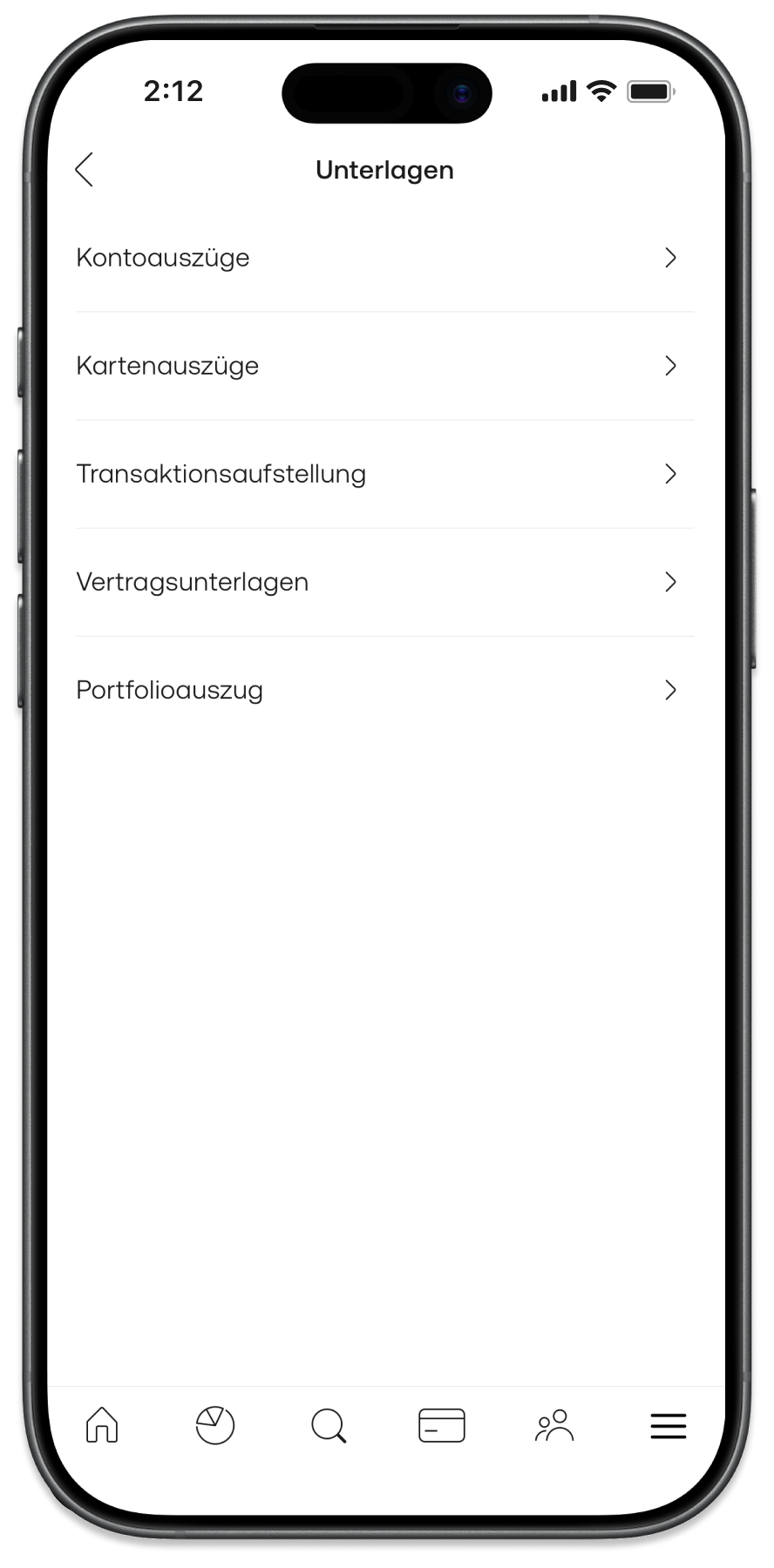774x1568 pixels.
Task: Open Kontoauszüge
Action: point(384,258)
